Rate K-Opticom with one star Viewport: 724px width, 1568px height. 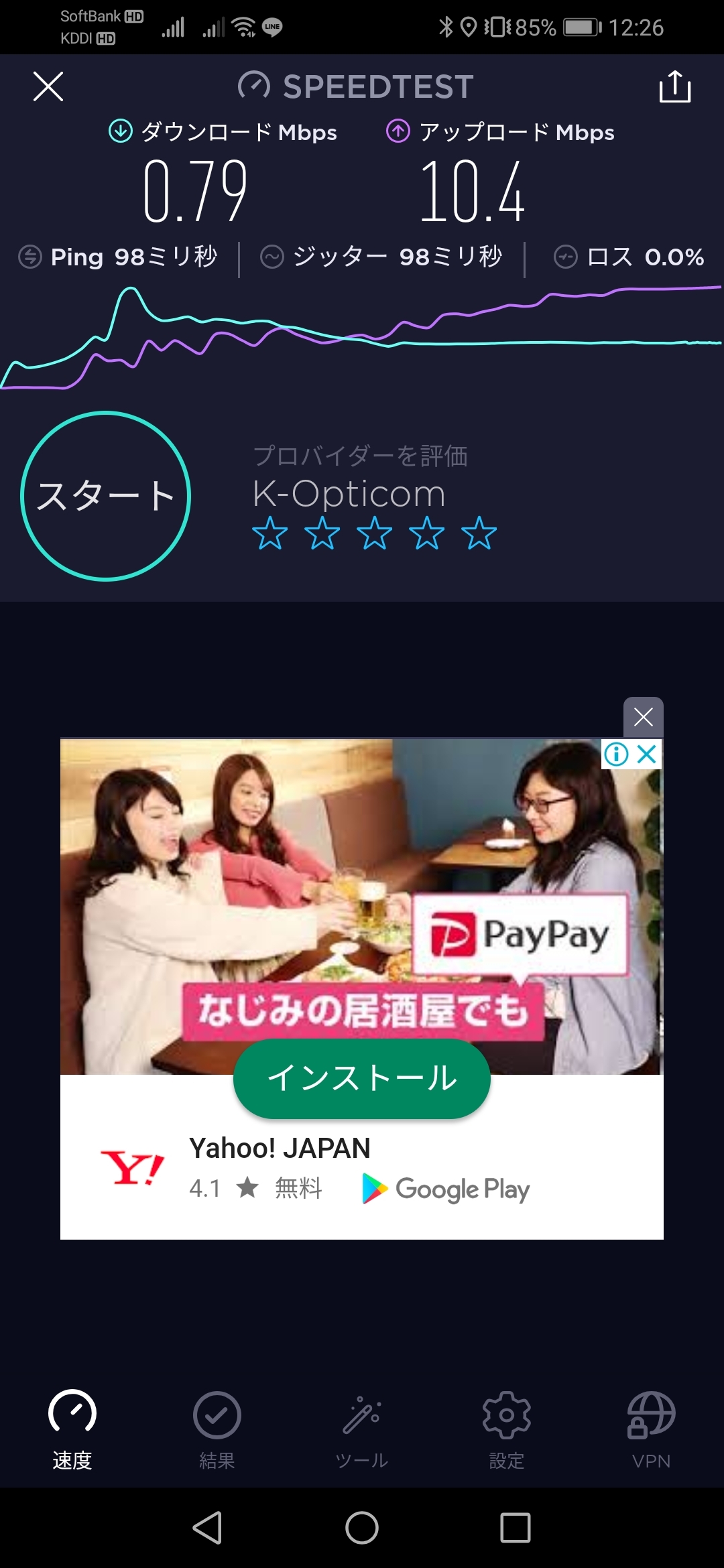(x=269, y=533)
